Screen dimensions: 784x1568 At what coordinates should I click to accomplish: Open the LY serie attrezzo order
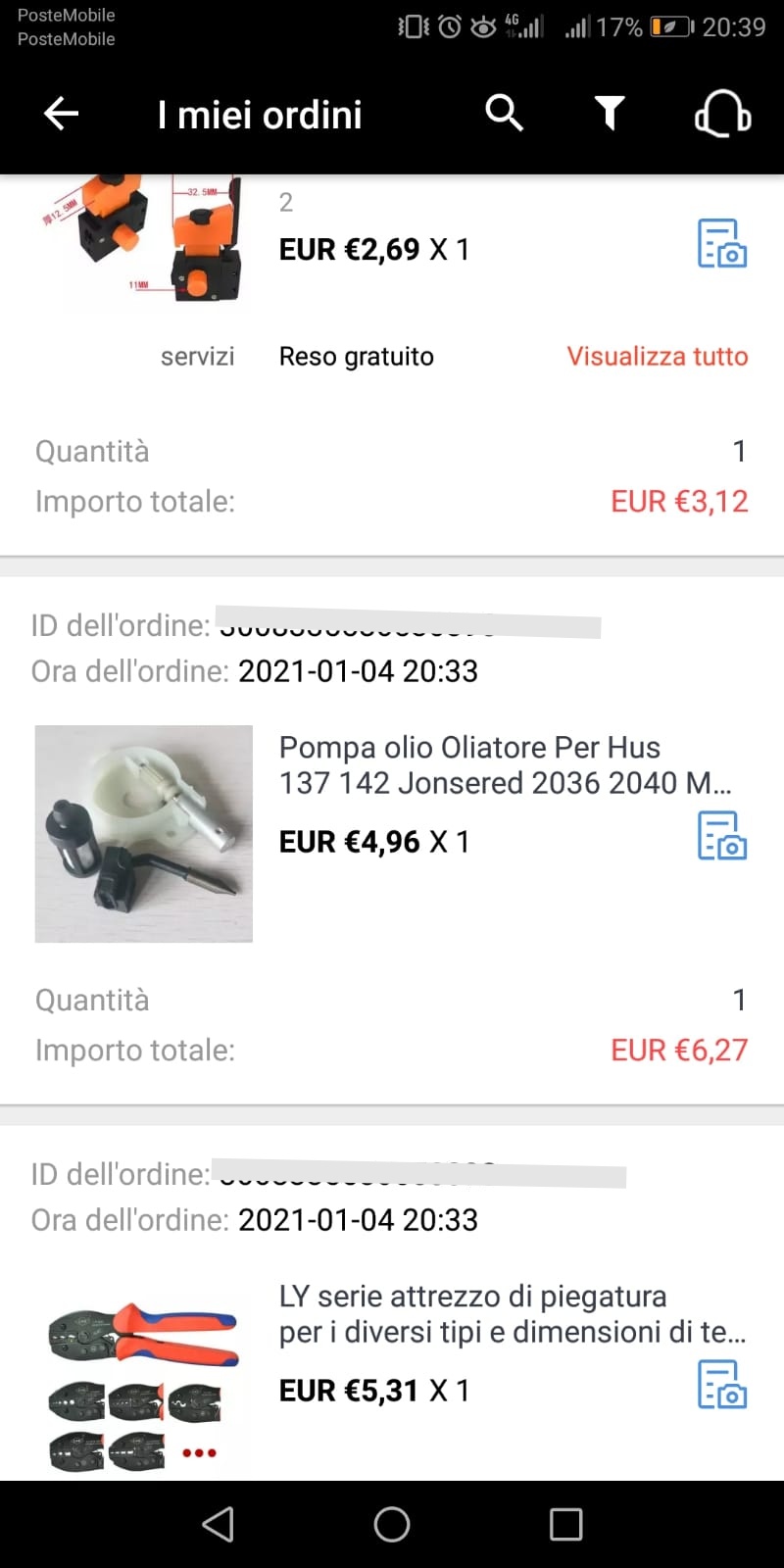click(x=513, y=1314)
